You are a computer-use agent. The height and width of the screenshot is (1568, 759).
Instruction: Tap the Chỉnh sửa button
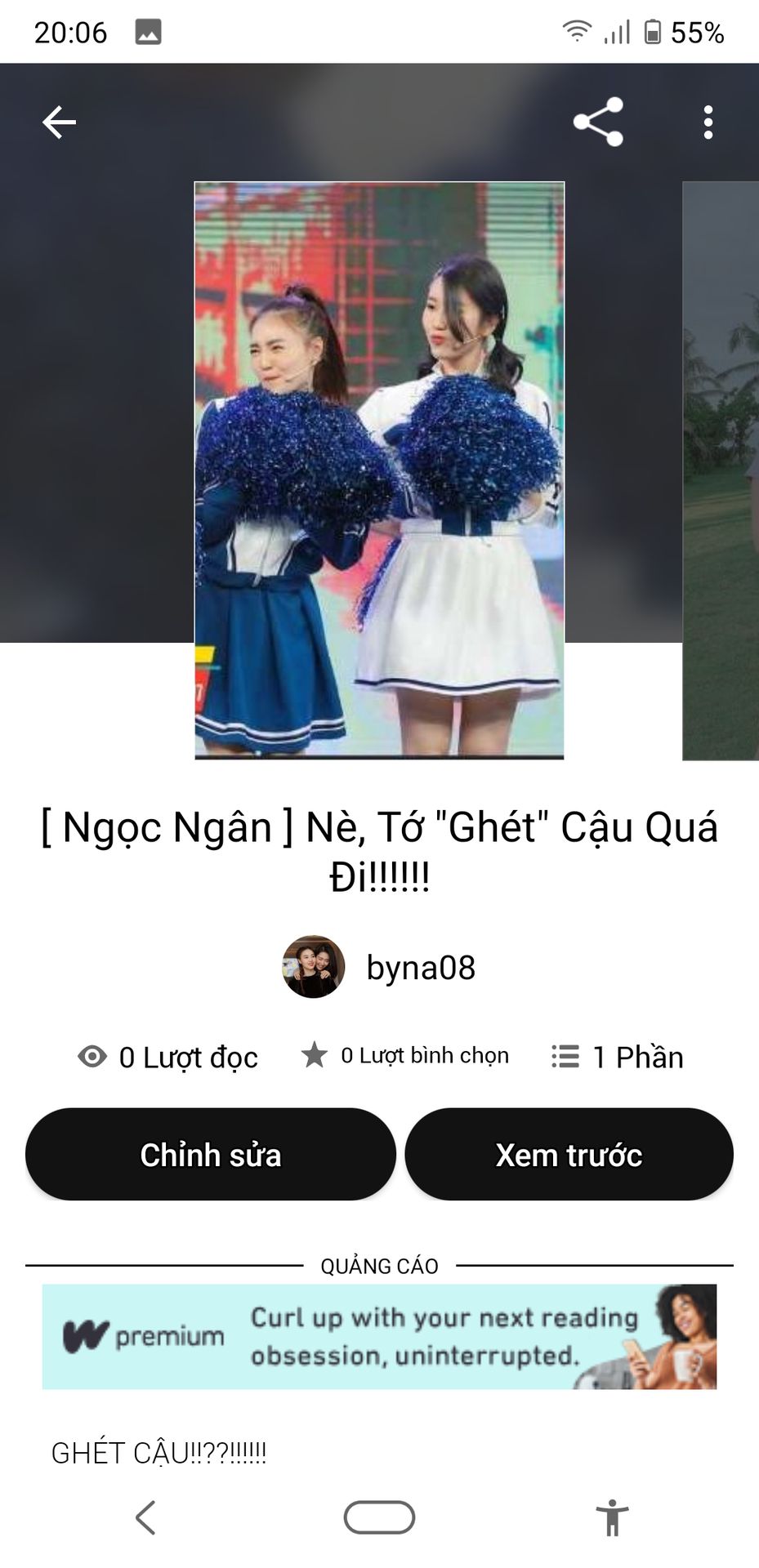click(211, 1154)
